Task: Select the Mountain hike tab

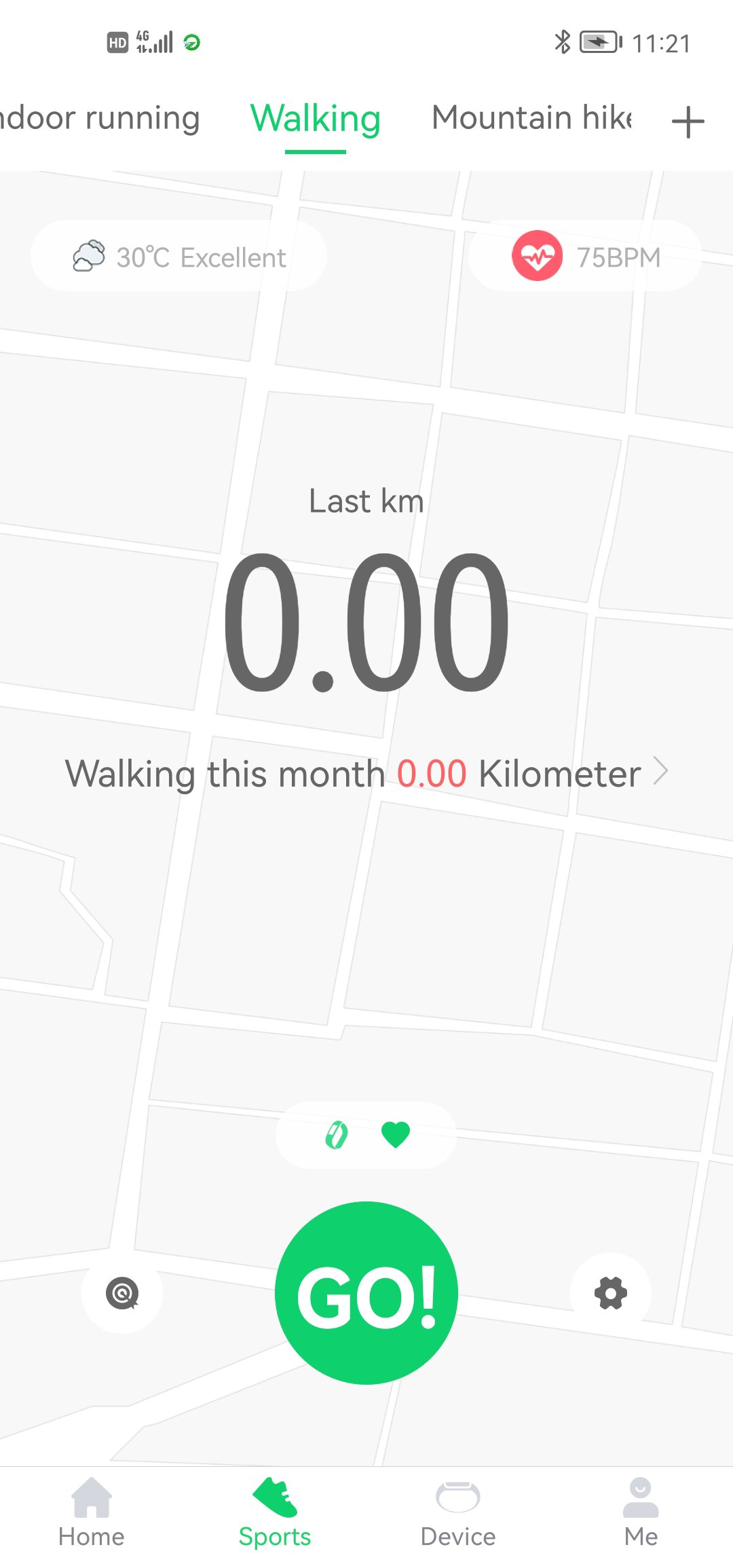Action: click(532, 118)
